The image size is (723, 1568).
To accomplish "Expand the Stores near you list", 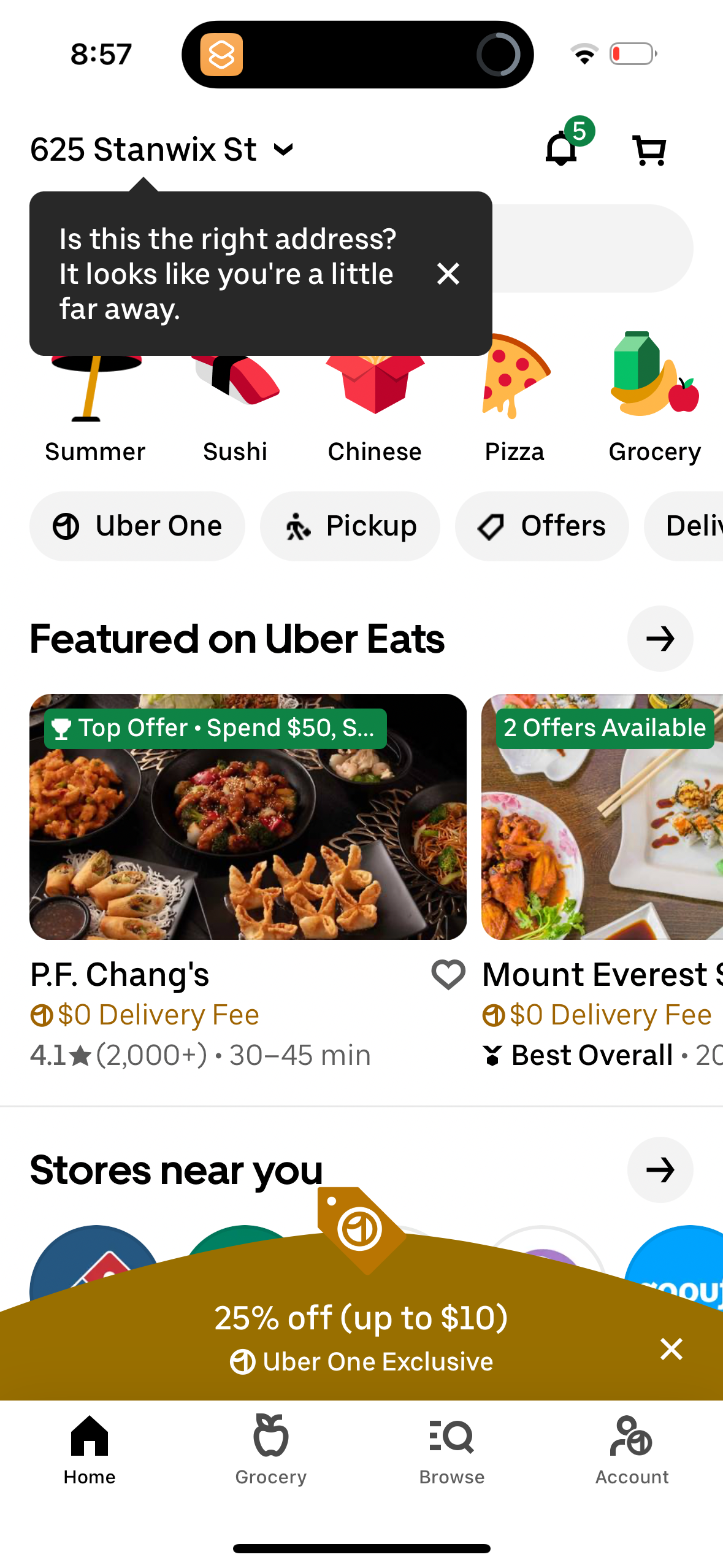I will point(660,1169).
